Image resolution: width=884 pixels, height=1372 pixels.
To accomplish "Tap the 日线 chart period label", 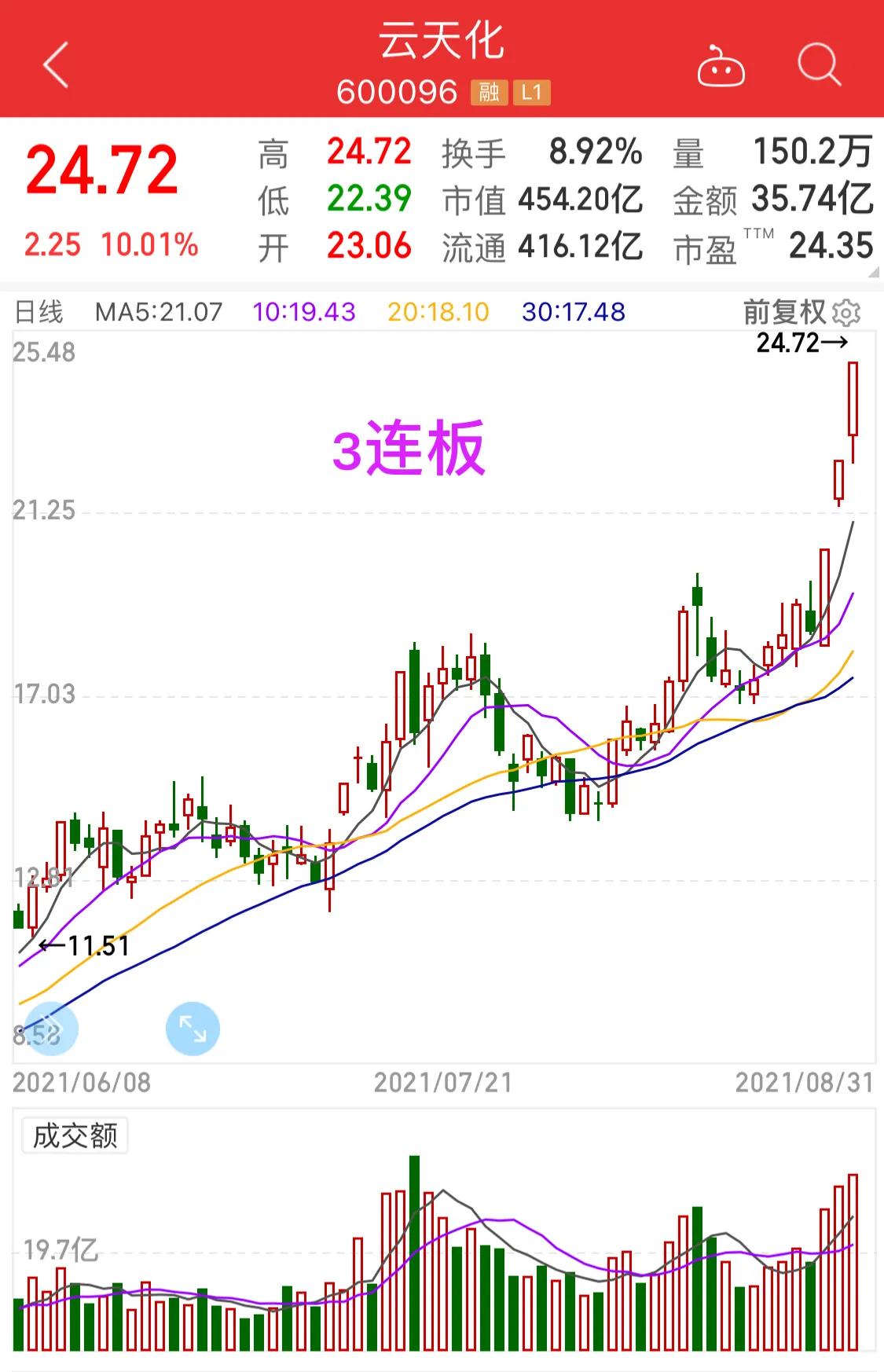I will [x=39, y=312].
